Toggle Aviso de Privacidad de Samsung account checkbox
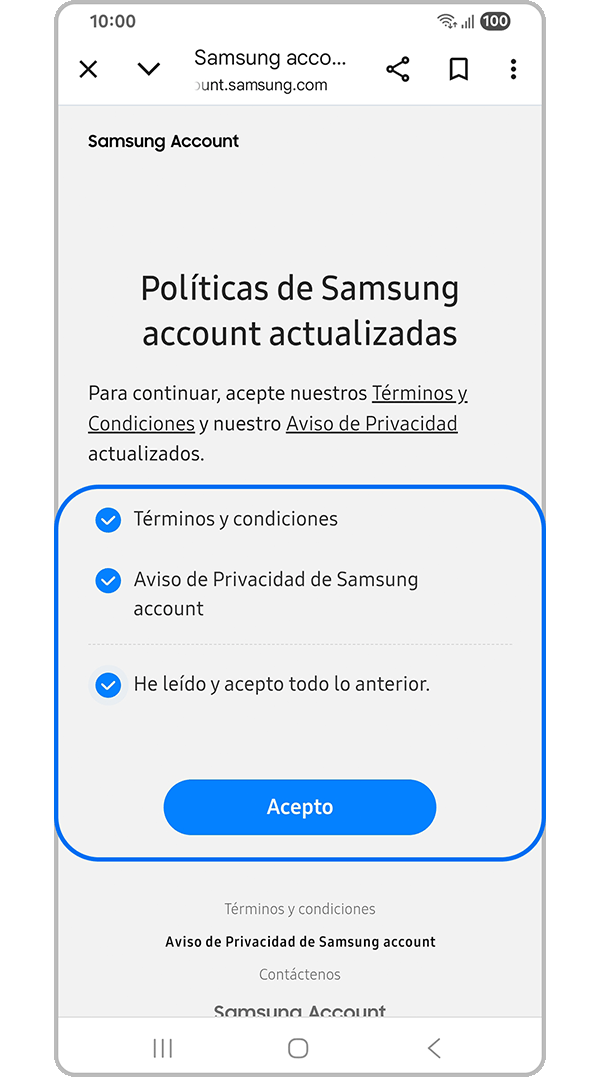 (107, 581)
